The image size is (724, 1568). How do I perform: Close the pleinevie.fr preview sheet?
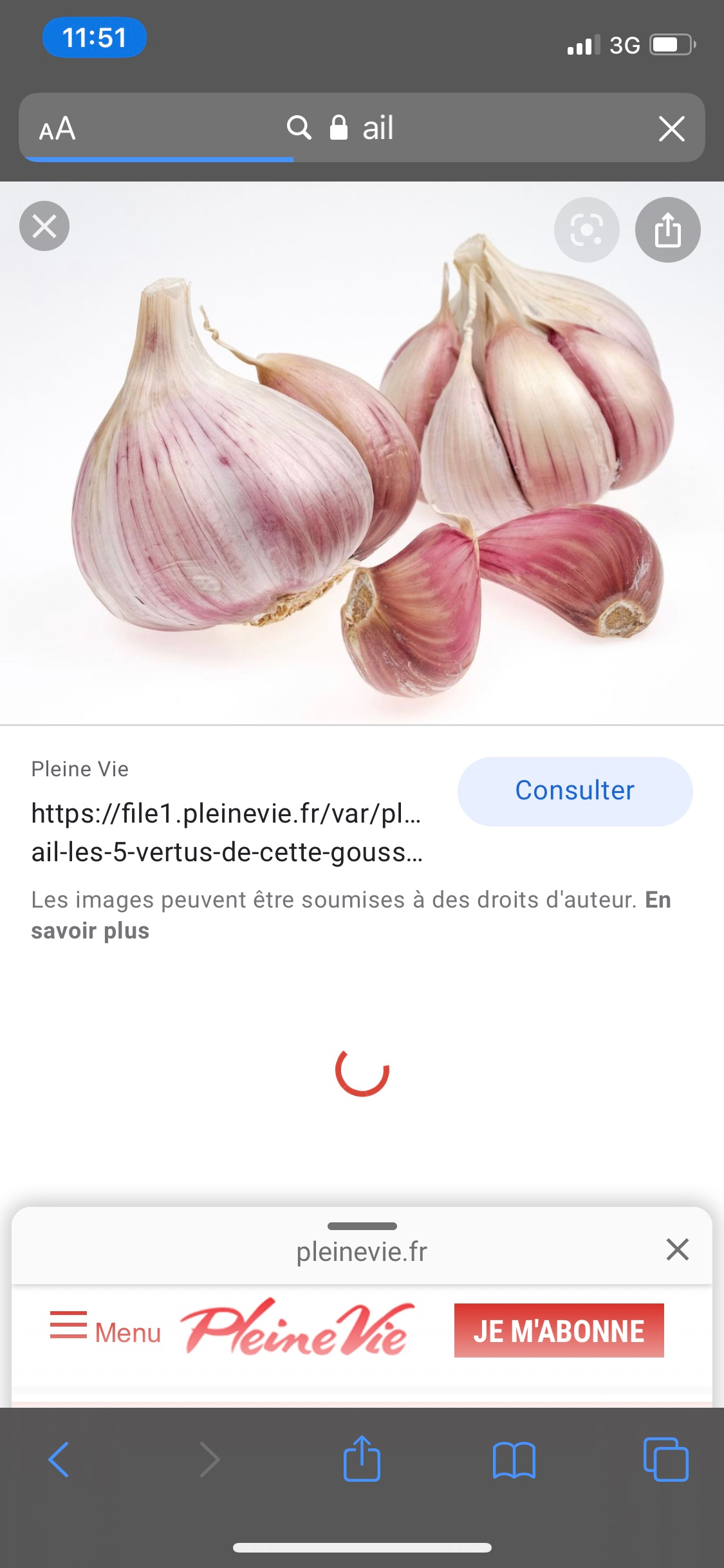pyautogui.click(x=678, y=1249)
